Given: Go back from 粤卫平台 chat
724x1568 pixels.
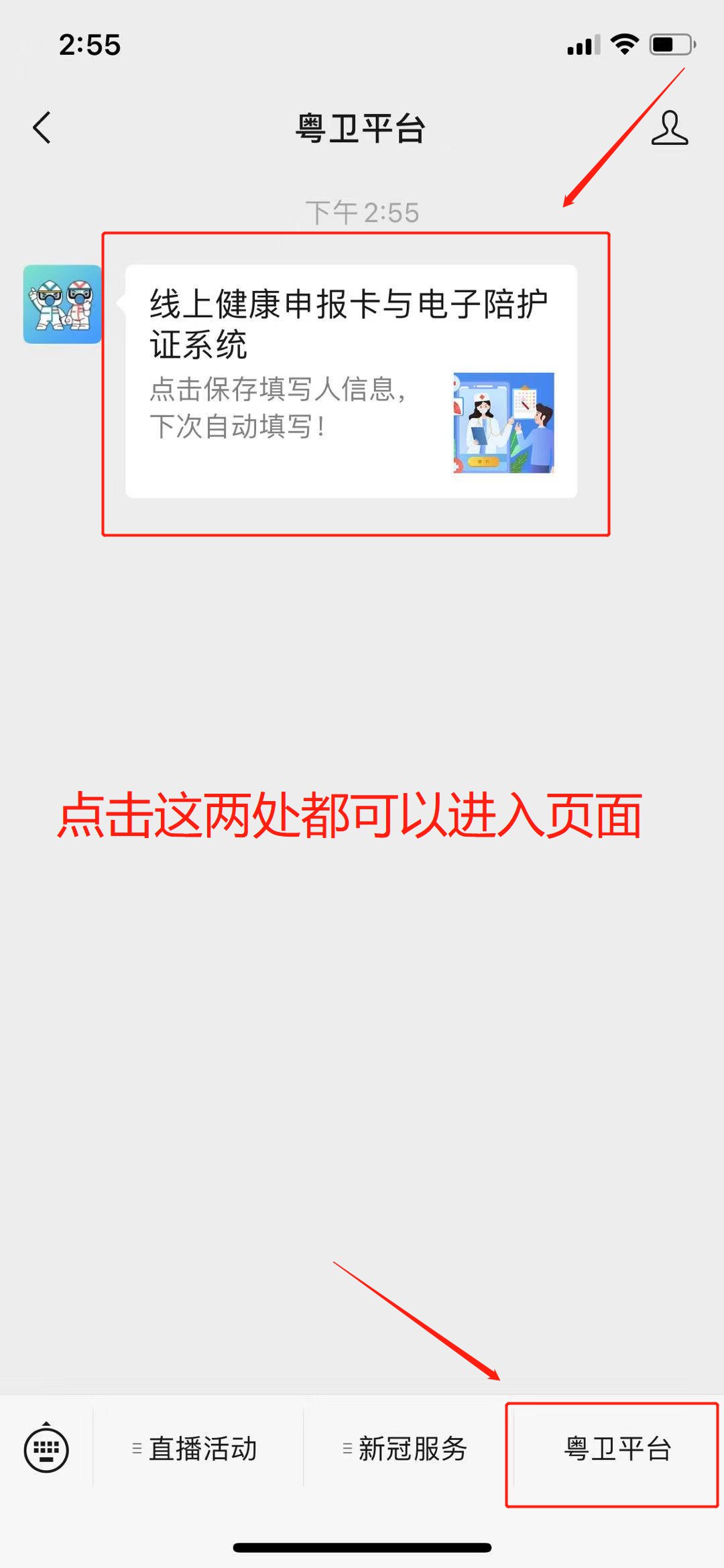Looking at the screenshot, I should pos(42,127).
